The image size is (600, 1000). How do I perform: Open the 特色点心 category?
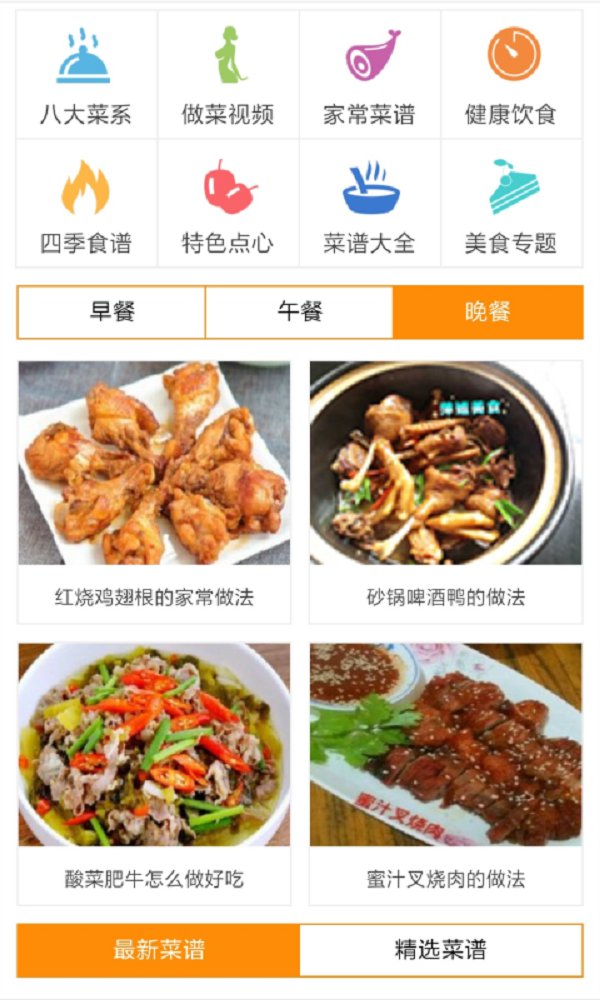(228, 203)
